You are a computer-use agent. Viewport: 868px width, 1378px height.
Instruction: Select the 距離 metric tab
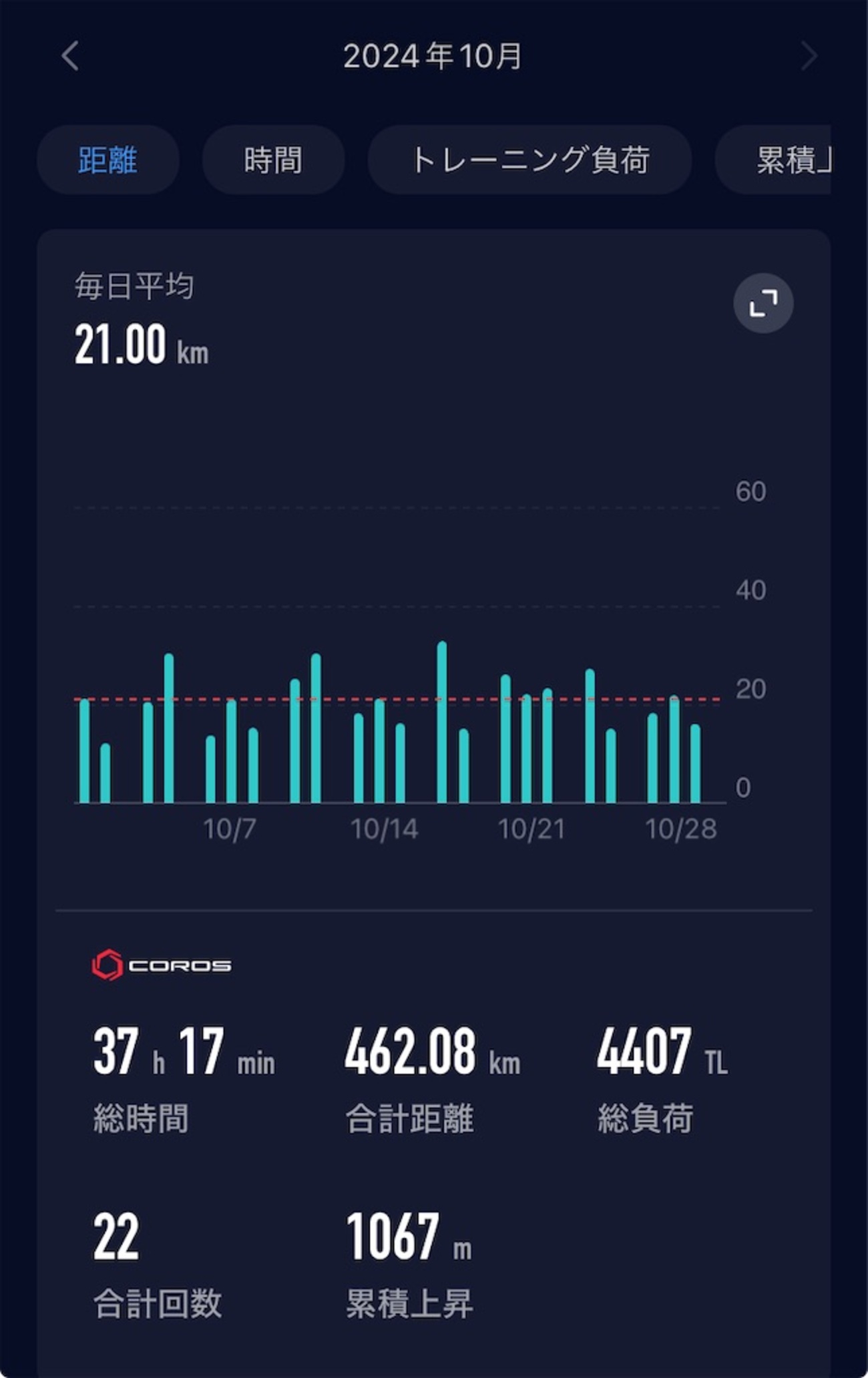[x=107, y=160]
